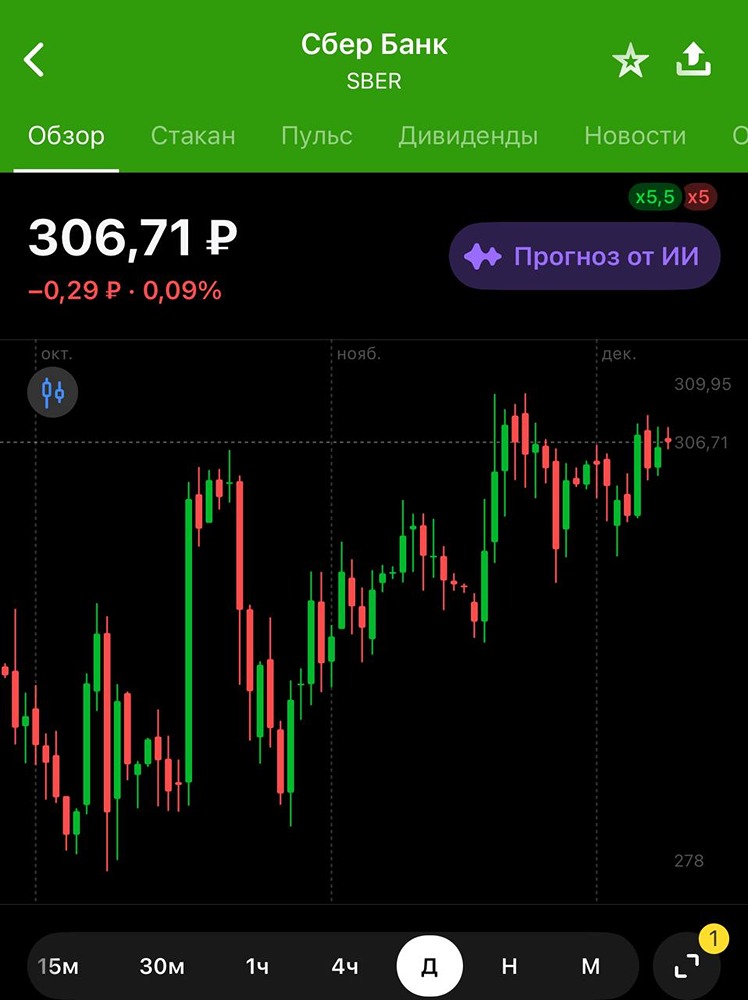Image resolution: width=748 pixels, height=1000 pixels.
Task: Add Сбер Банк to favorites
Action: coord(630,62)
